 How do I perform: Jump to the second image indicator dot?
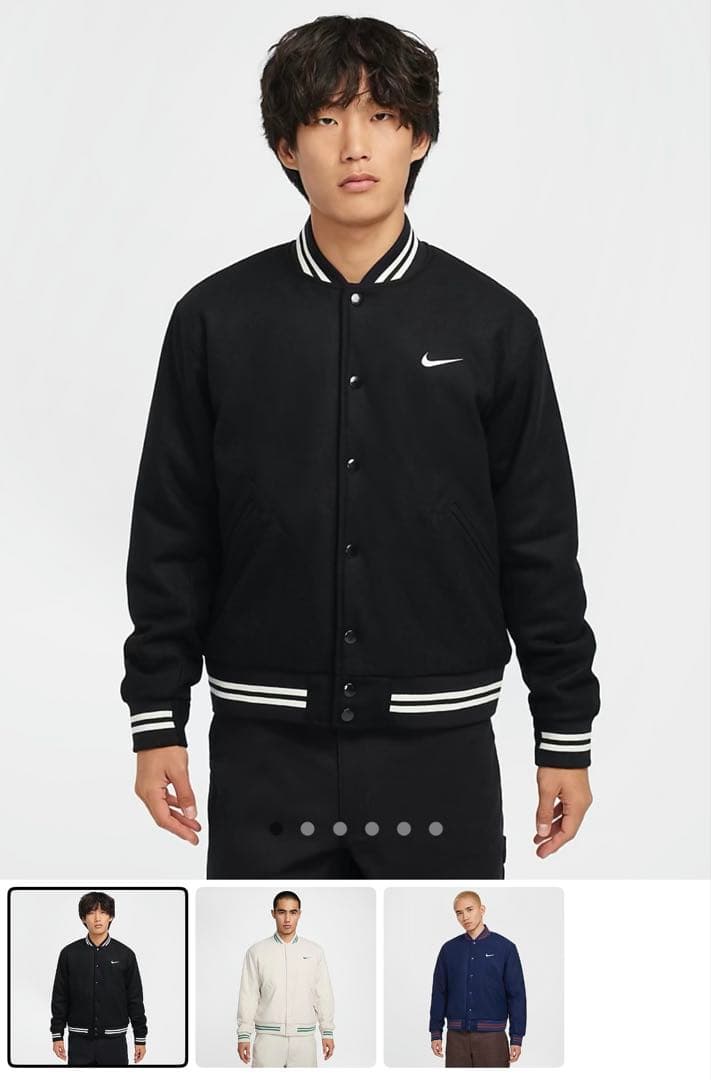308,828
